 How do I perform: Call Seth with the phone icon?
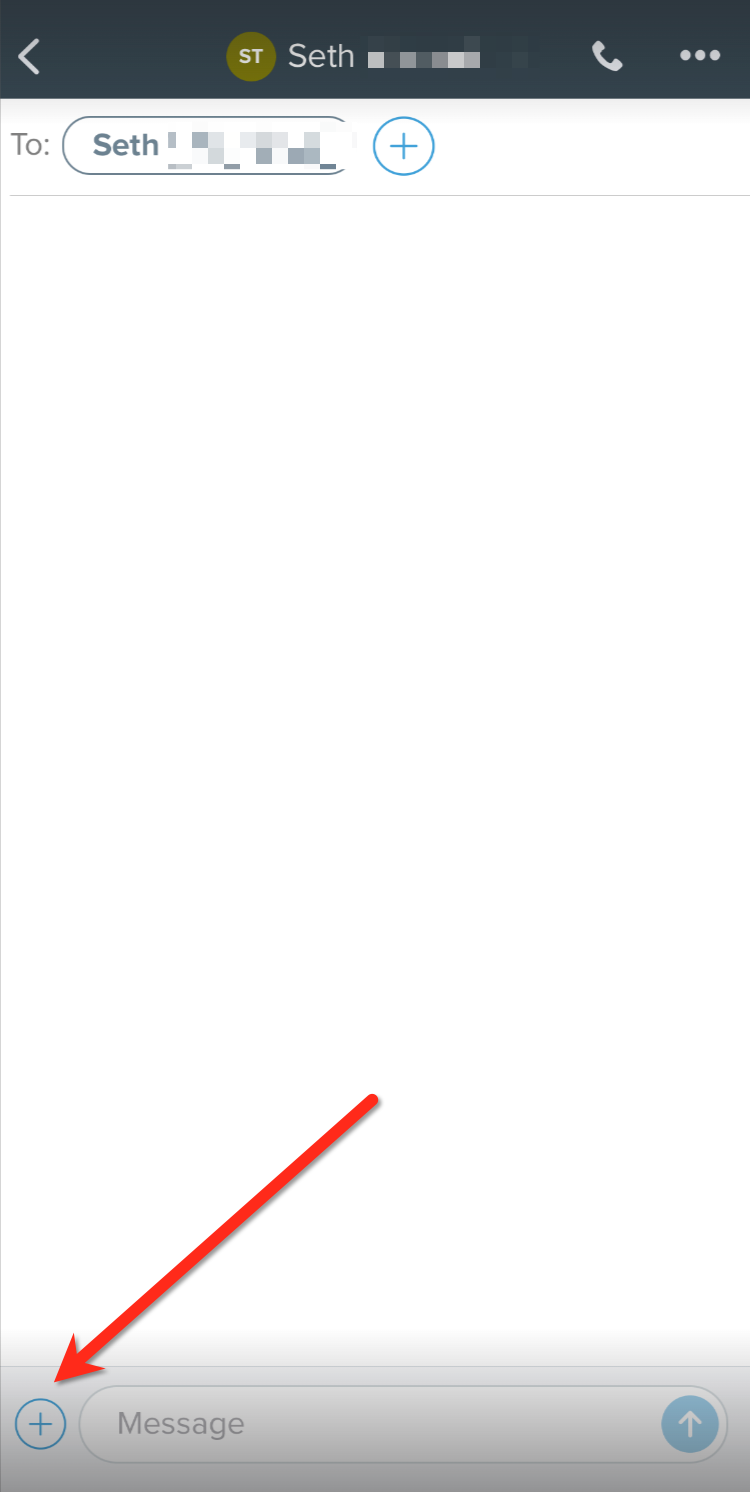[607, 57]
